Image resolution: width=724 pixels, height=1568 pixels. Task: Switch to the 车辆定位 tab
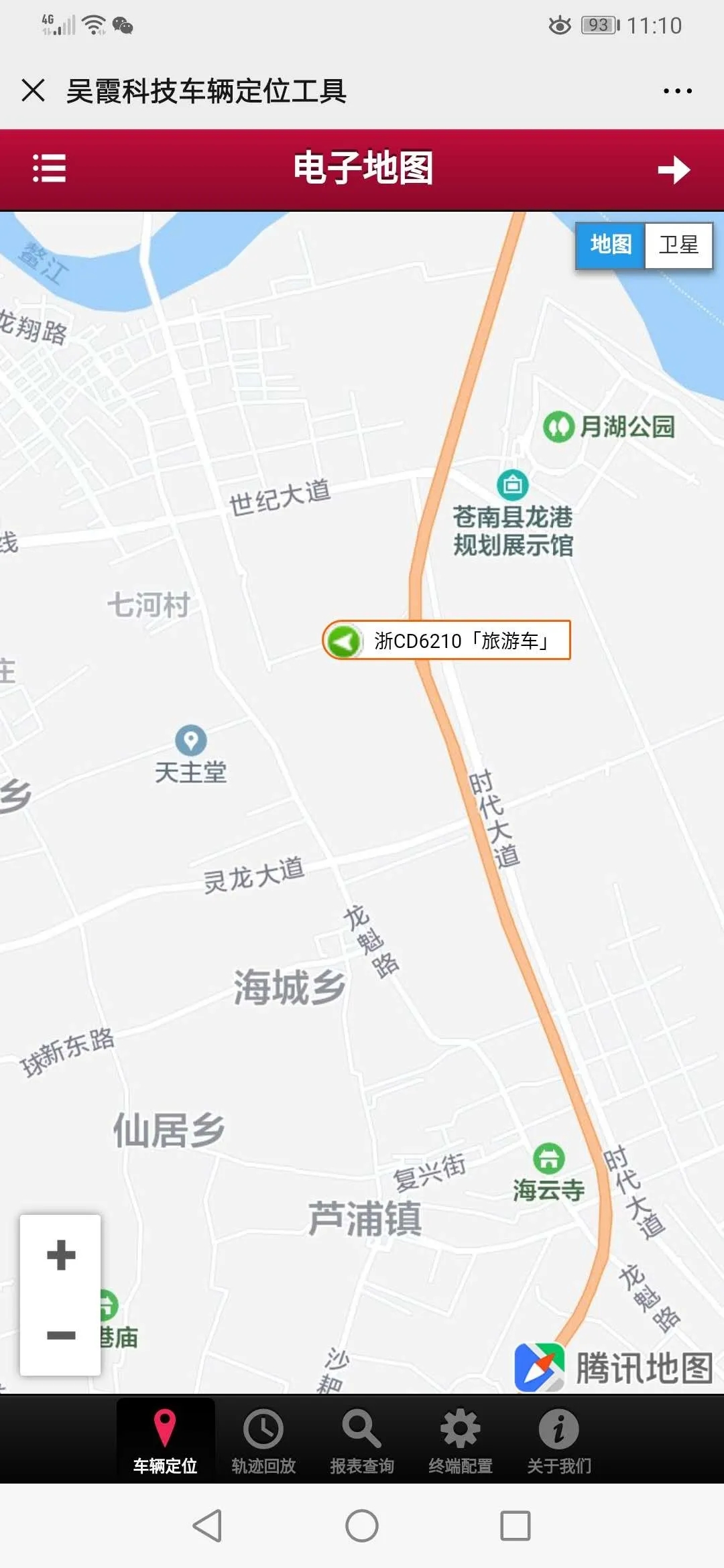(x=165, y=1439)
